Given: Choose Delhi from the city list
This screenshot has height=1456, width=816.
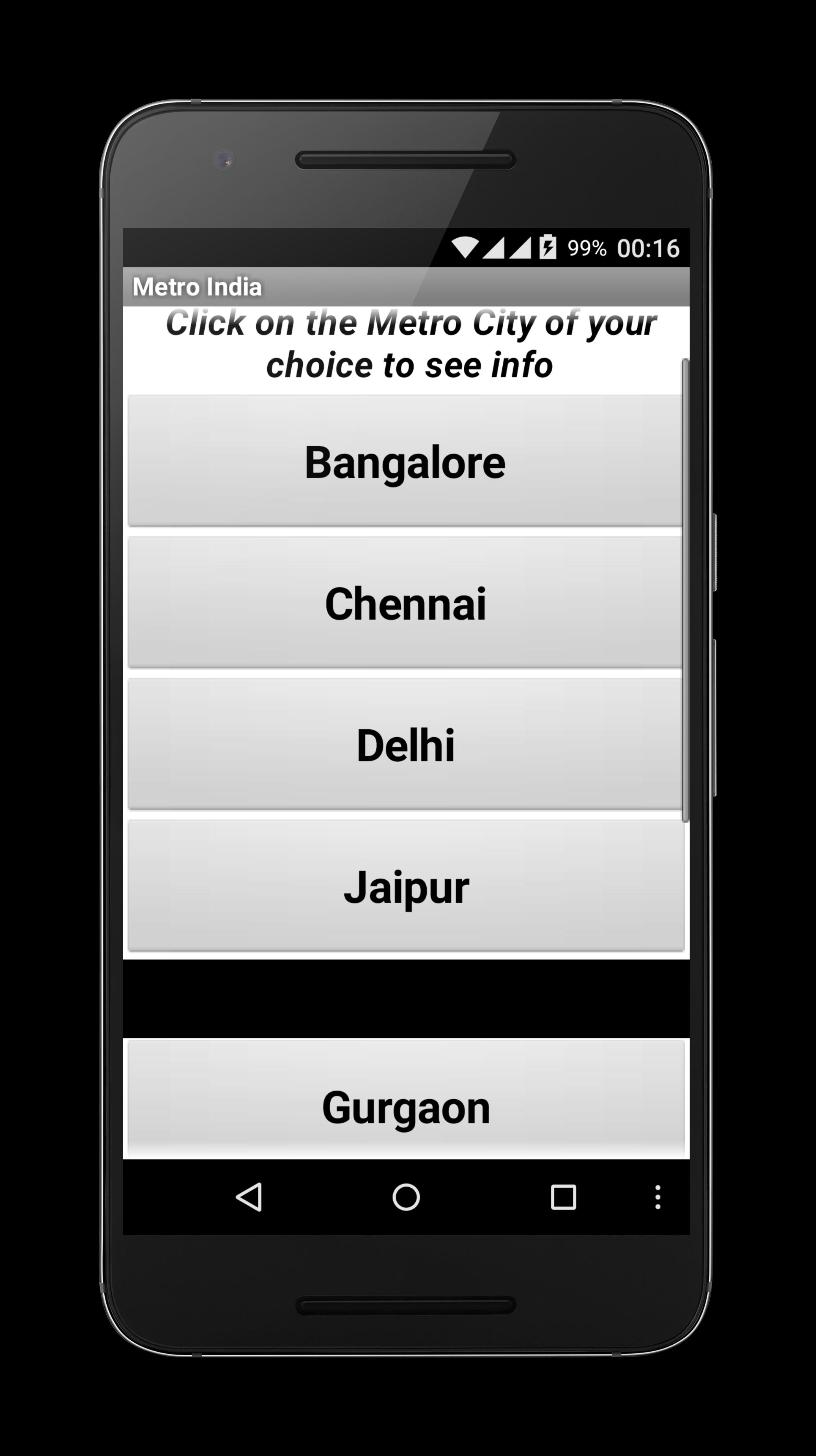Looking at the screenshot, I should point(405,744).
